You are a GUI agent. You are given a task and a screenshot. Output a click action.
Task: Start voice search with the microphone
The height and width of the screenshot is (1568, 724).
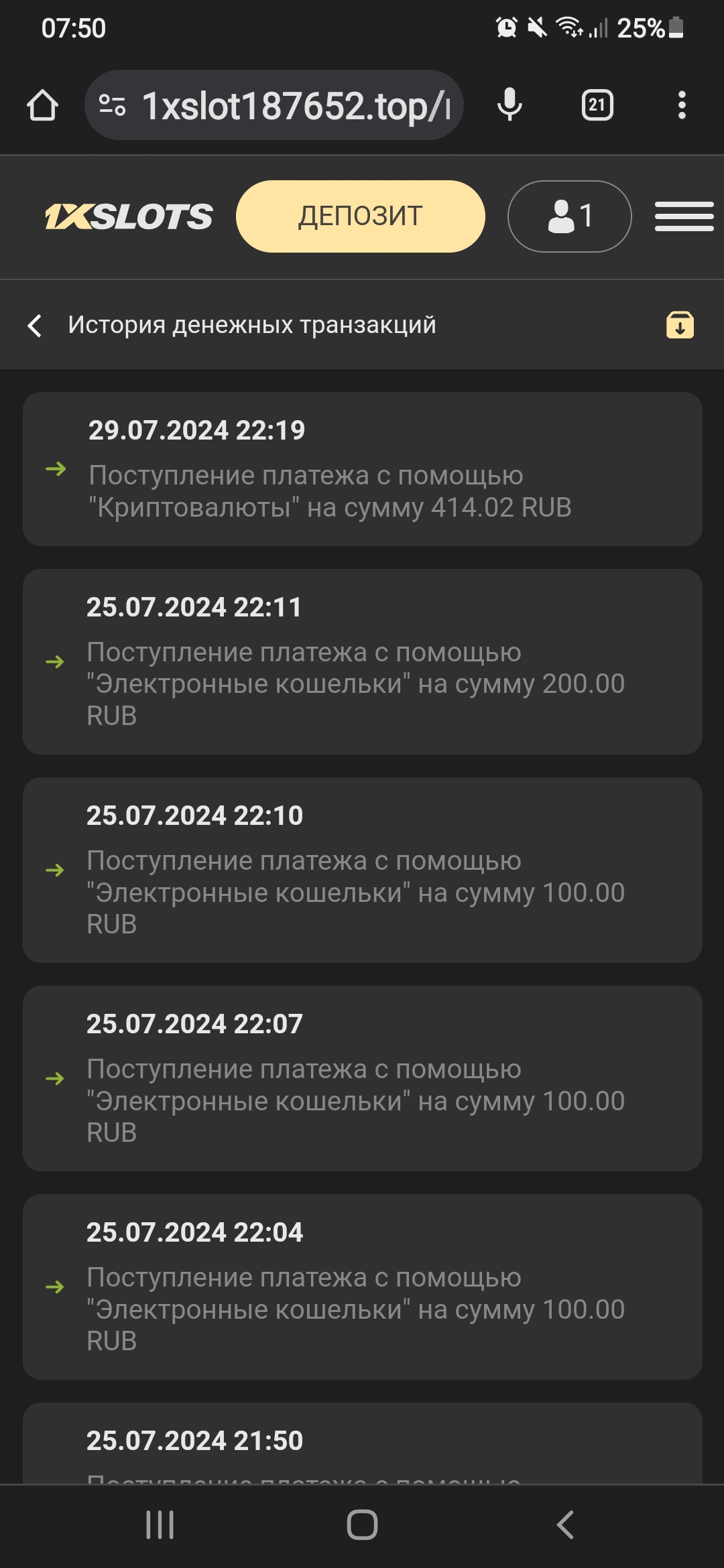pyautogui.click(x=509, y=105)
